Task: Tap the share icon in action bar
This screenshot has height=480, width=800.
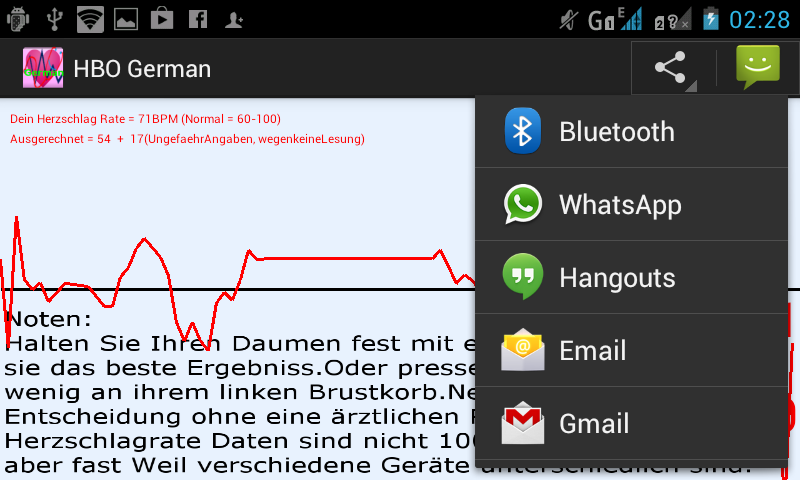Action: coord(673,68)
